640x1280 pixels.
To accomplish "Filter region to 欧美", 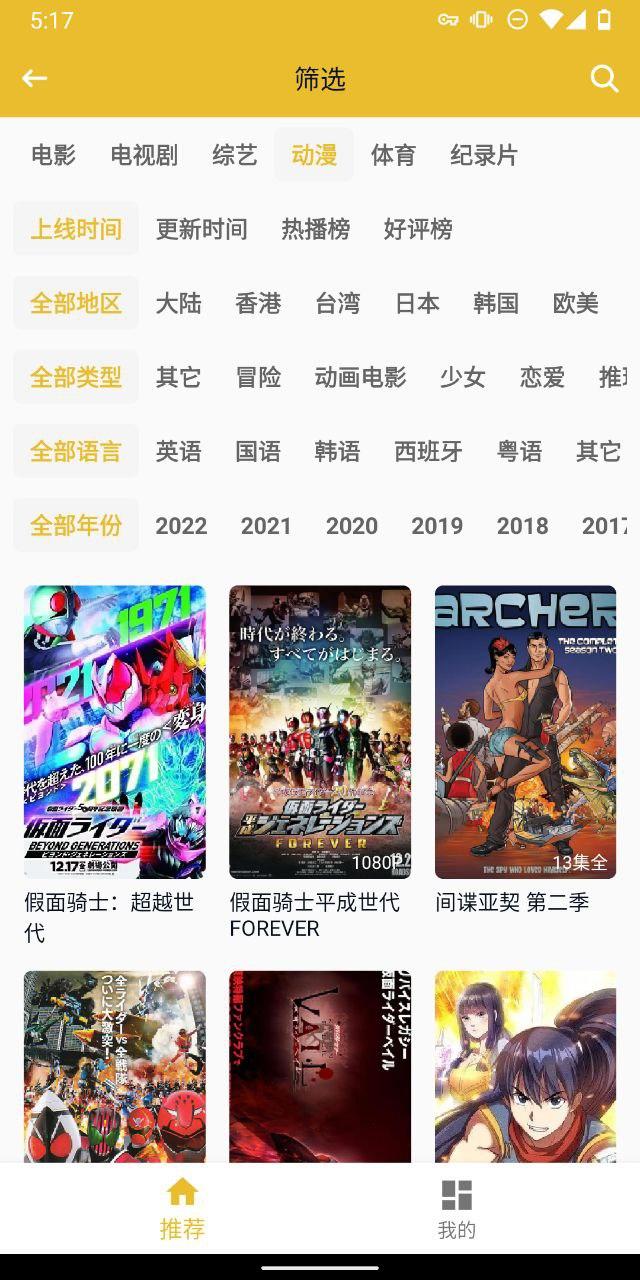I will (575, 303).
